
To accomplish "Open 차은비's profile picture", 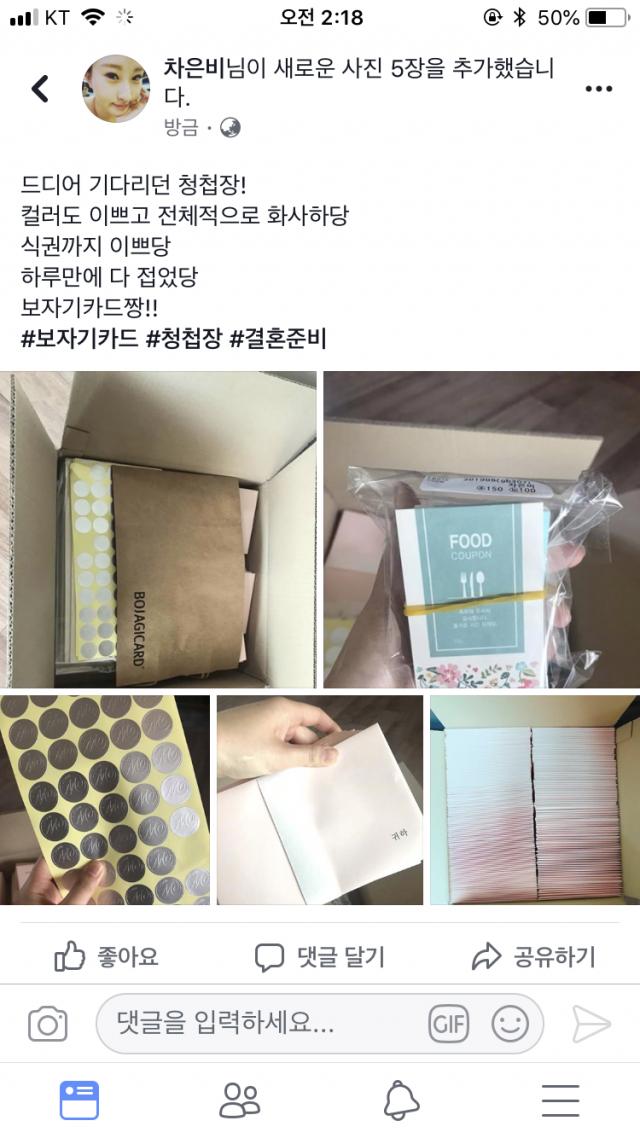I will coord(116,89).
